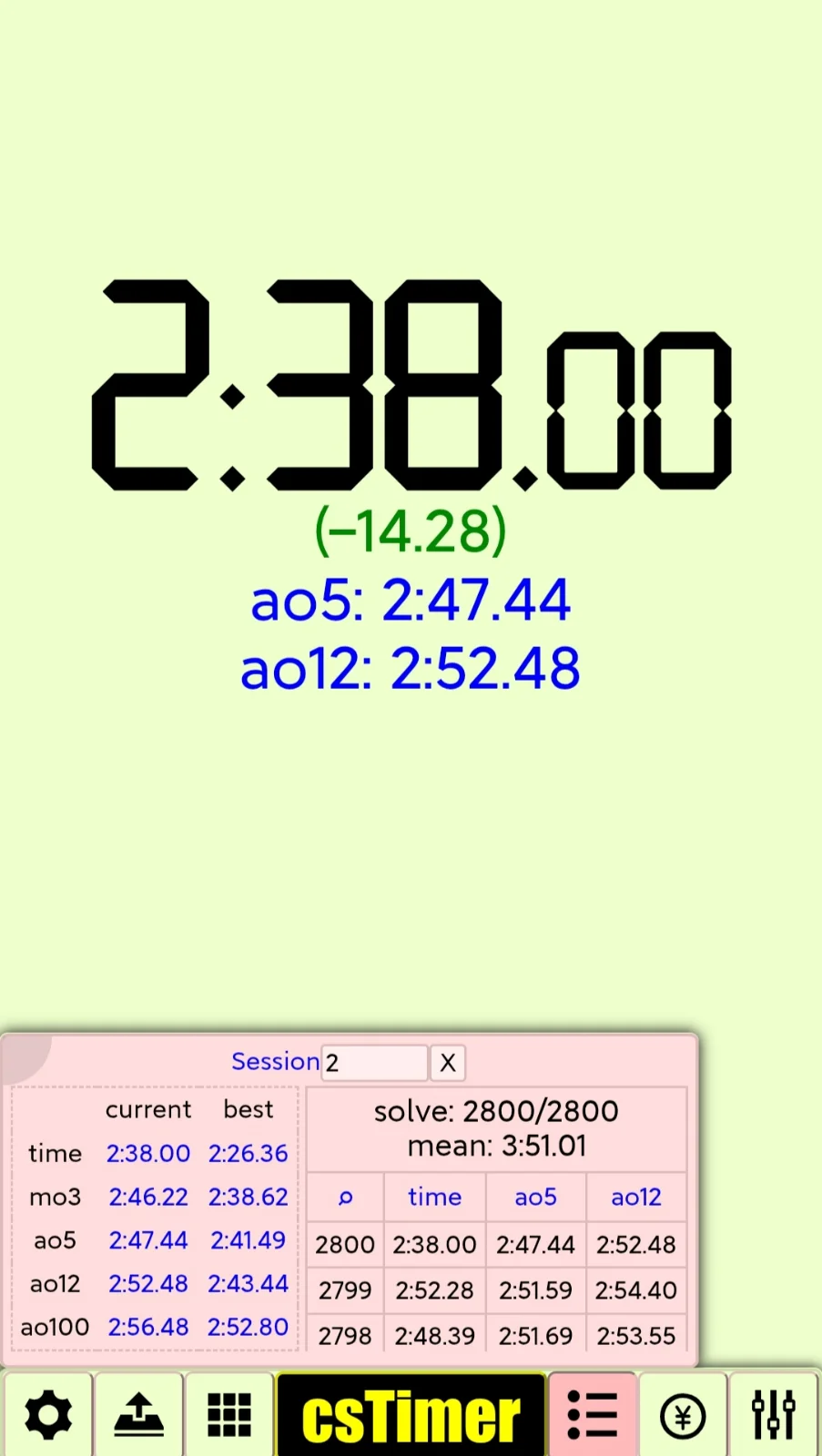The height and width of the screenshot is (1456, 822).
Task: Open the Session selector field
Action: click(x=374, y=1063)
